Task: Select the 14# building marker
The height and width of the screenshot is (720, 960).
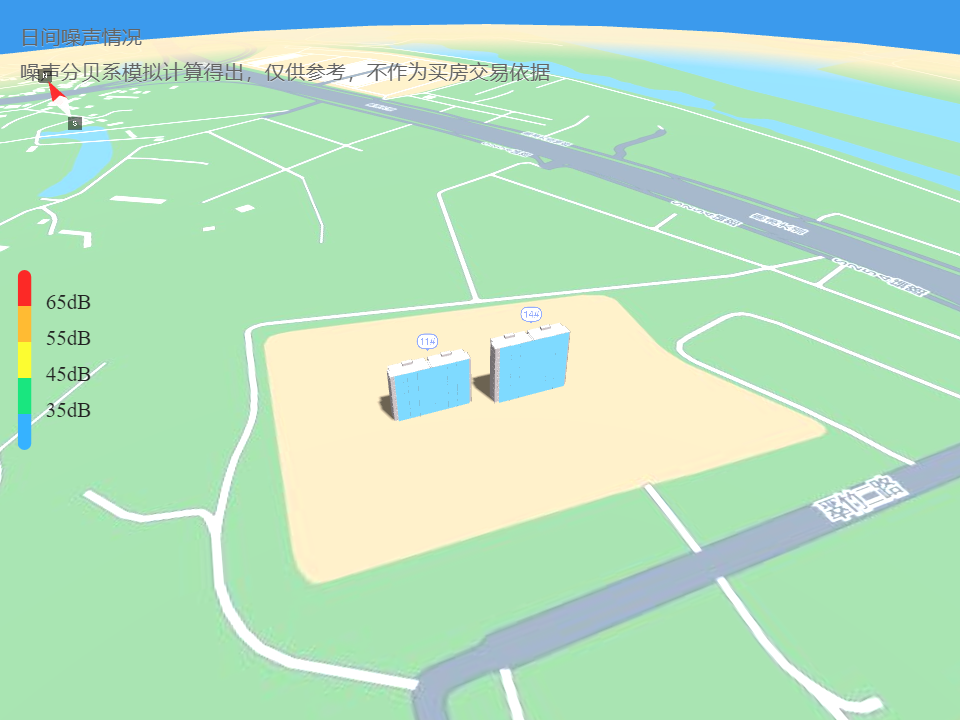Action: pyautogui.click(x=531, y=315)
